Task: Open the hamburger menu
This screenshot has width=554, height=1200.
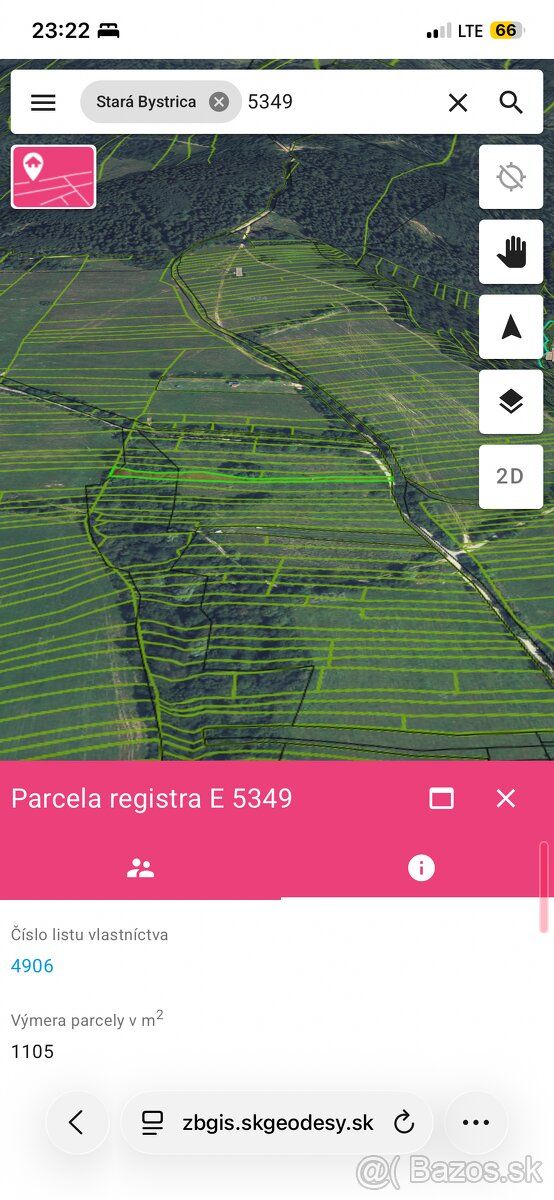Action: (43, 102)
